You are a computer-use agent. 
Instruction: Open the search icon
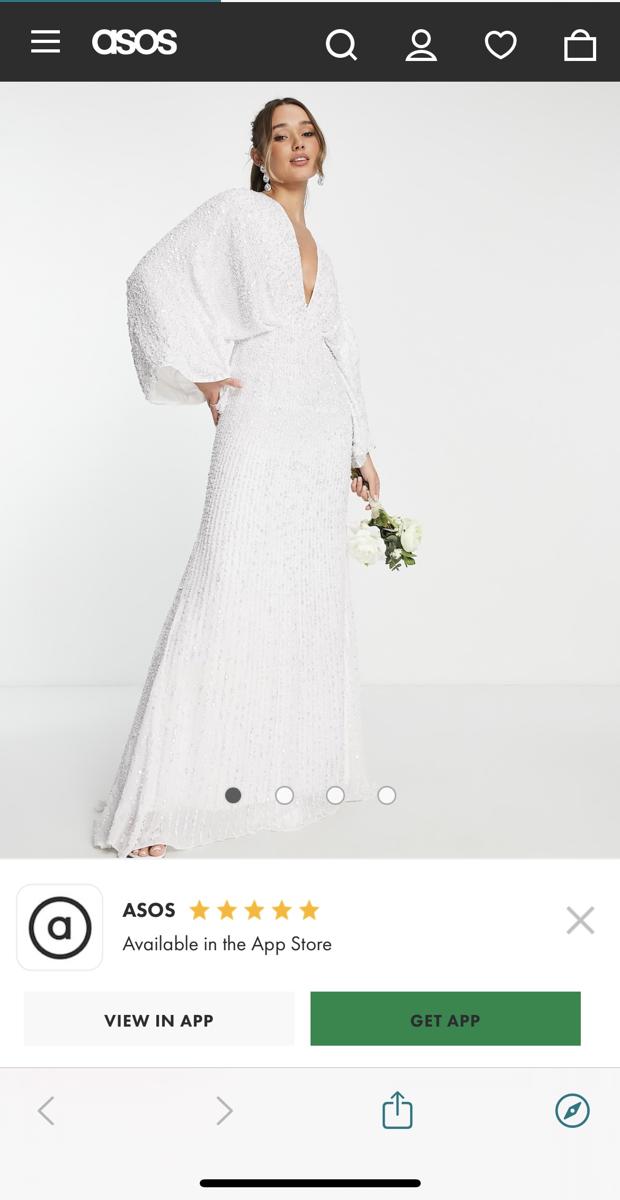tap(341, 44)
